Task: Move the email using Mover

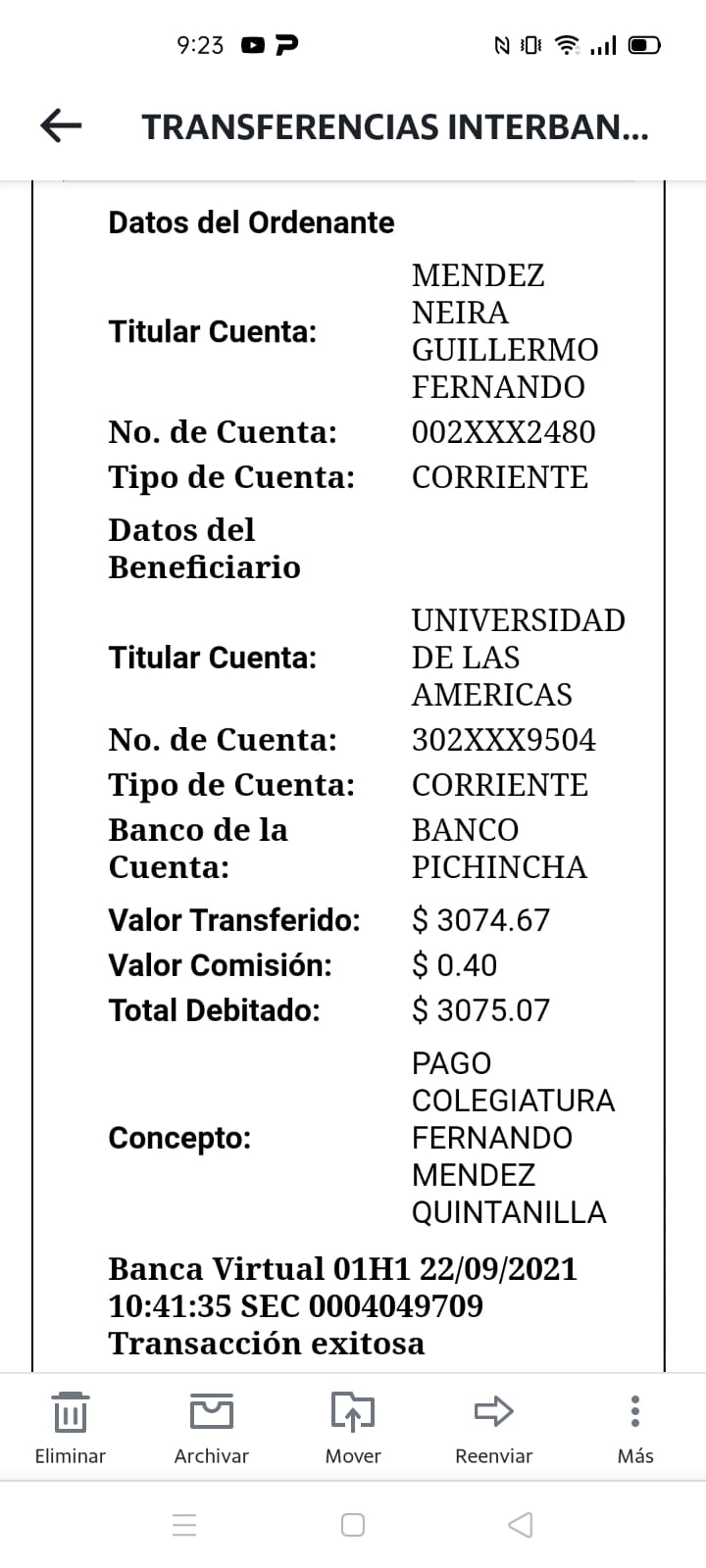Action: 353,1426
